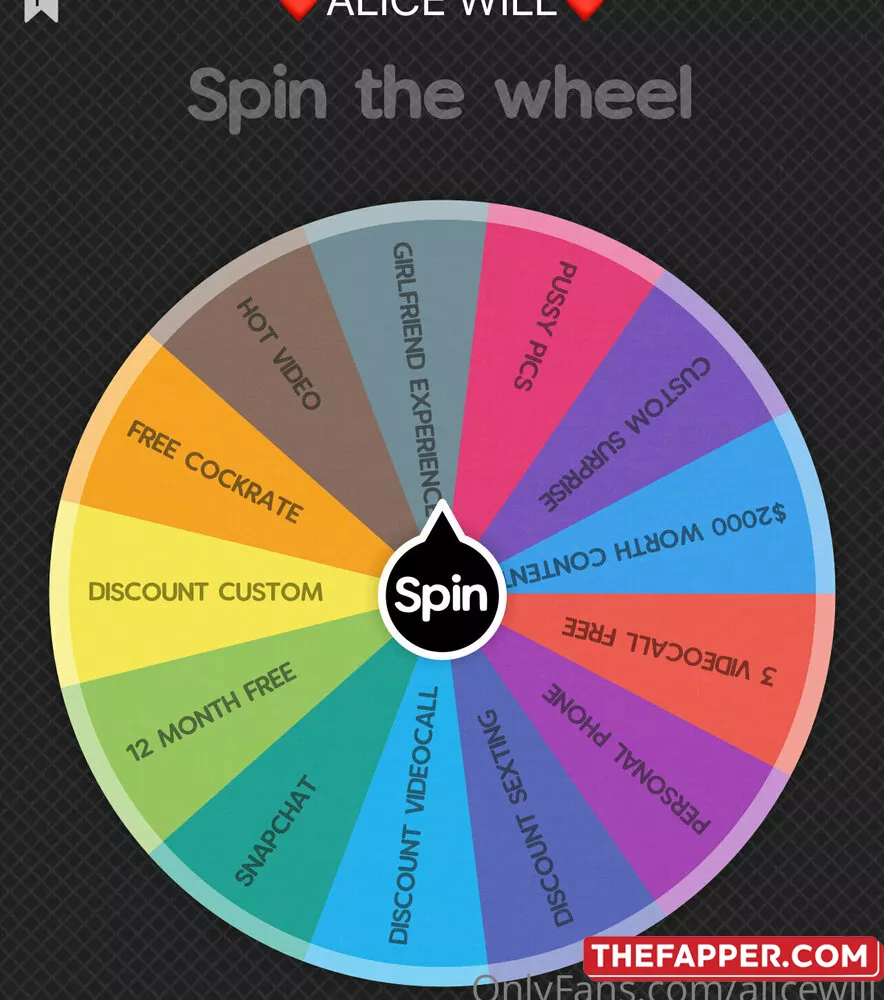884x1000 pixels.
Task: Tap the Spin button at wheel center
Action: coord(442,596)
